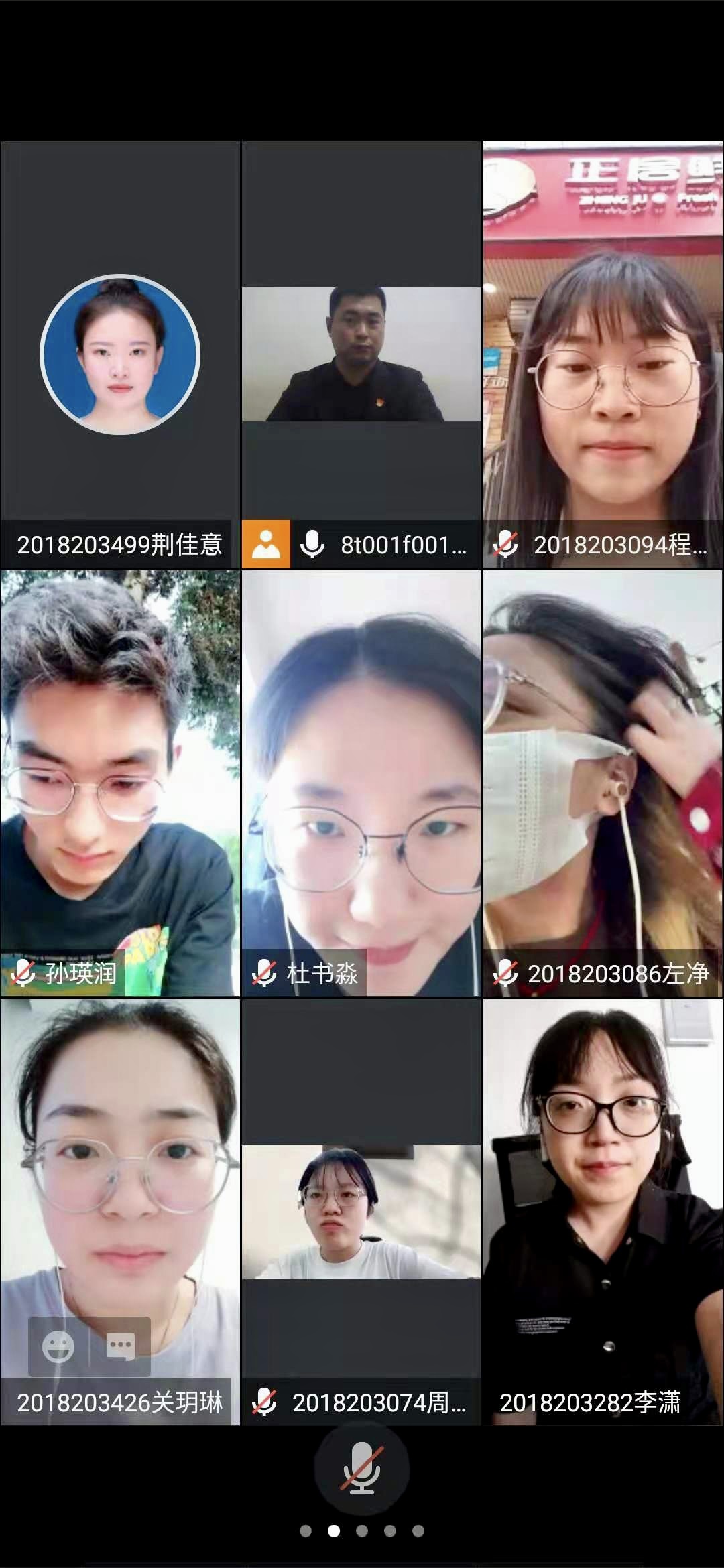
Task: Open 杜书淼's video tile
Action: coord(361,783)
